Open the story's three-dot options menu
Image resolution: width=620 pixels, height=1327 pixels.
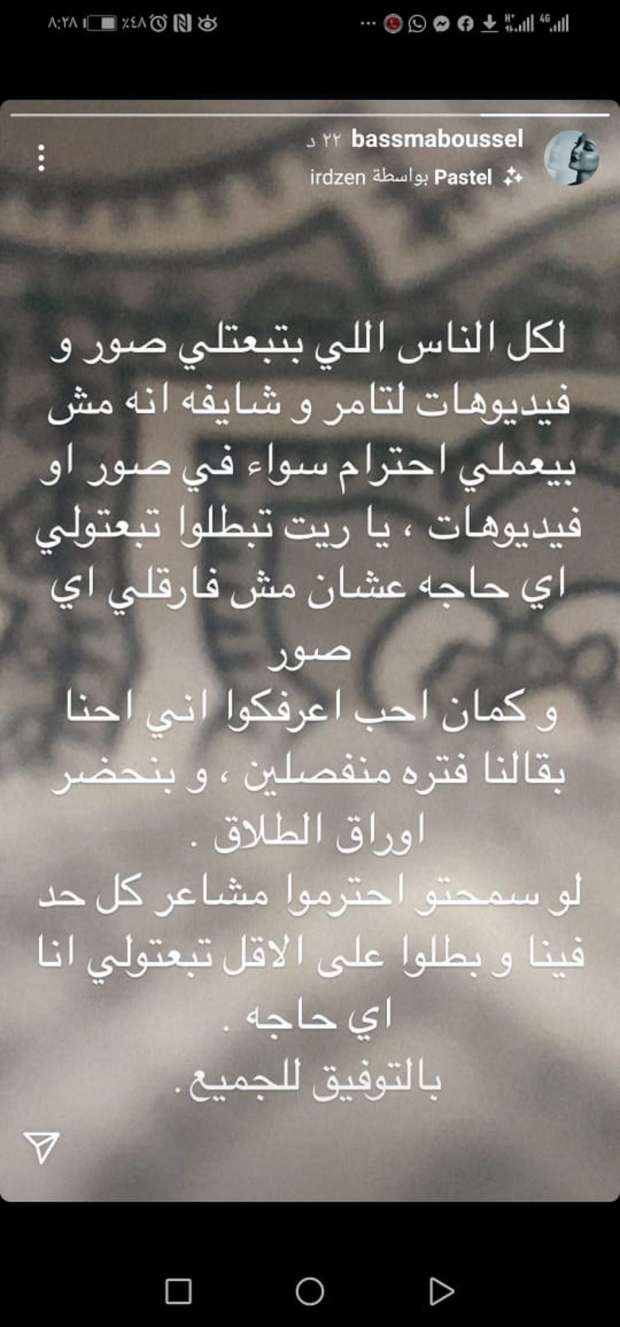click(41, 158)
